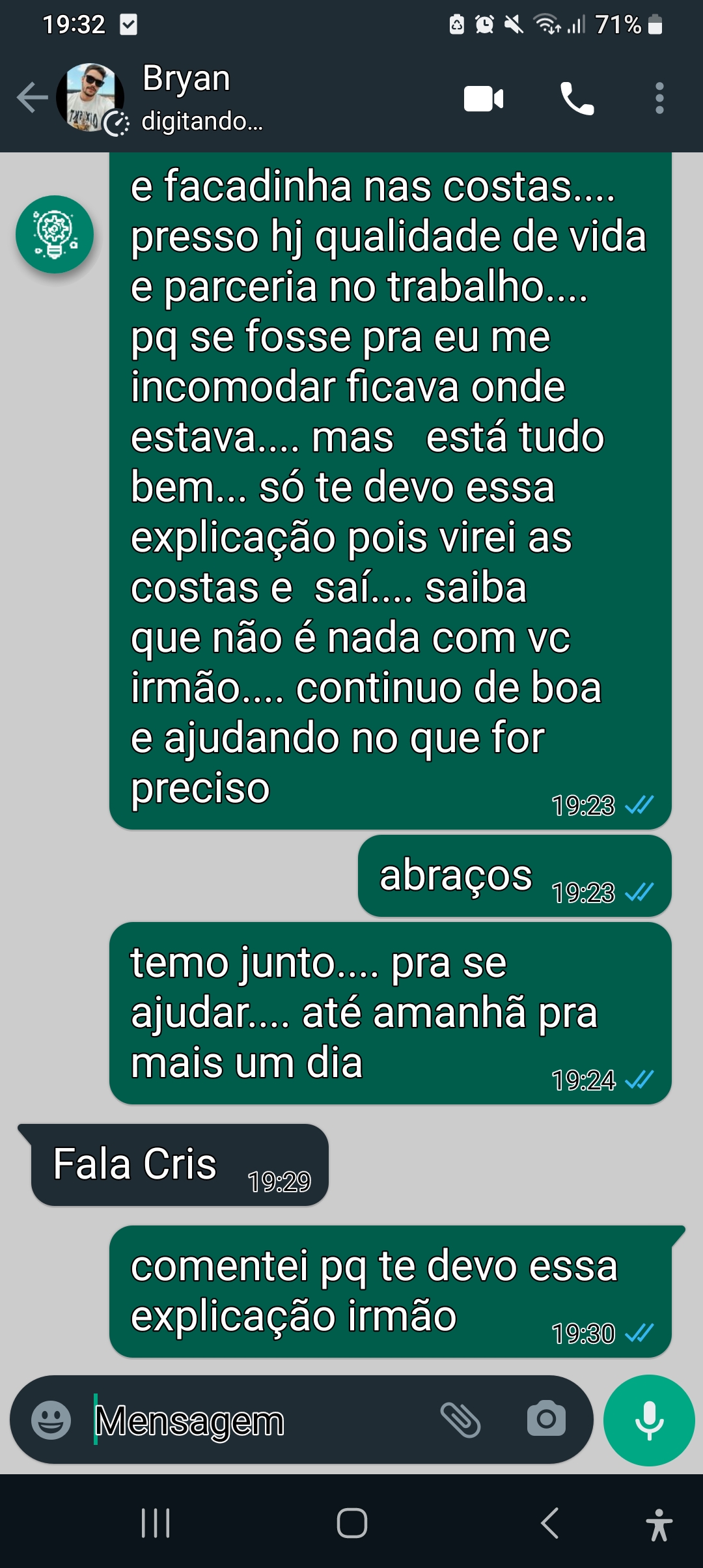The width and height of the screenshot is (703, 1568).
Task: Go back to the chats list
Action: [33, 98]
